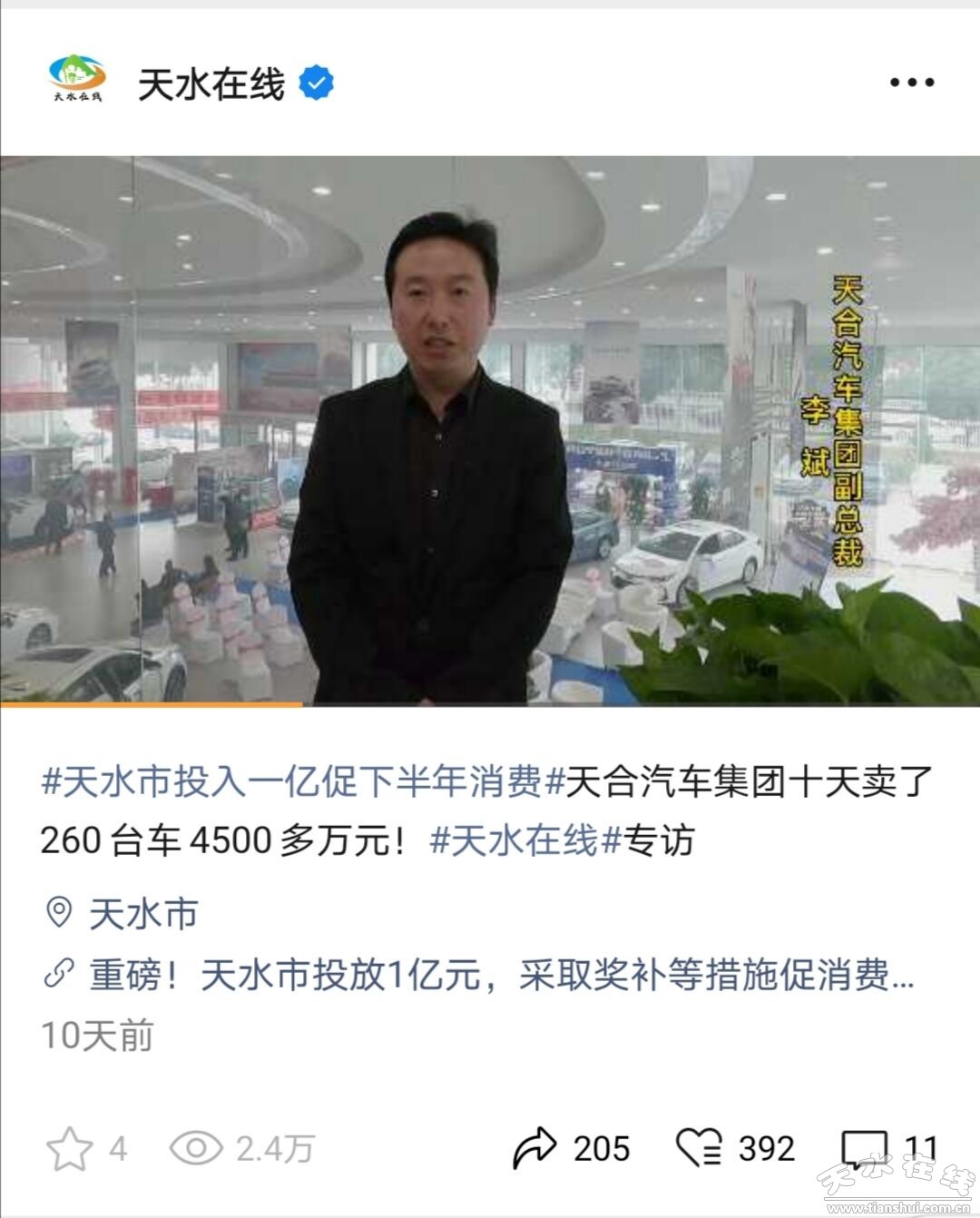The image size is (980, 1218).
Task: Open the 天水在线 account name
Action: (211, 84)
